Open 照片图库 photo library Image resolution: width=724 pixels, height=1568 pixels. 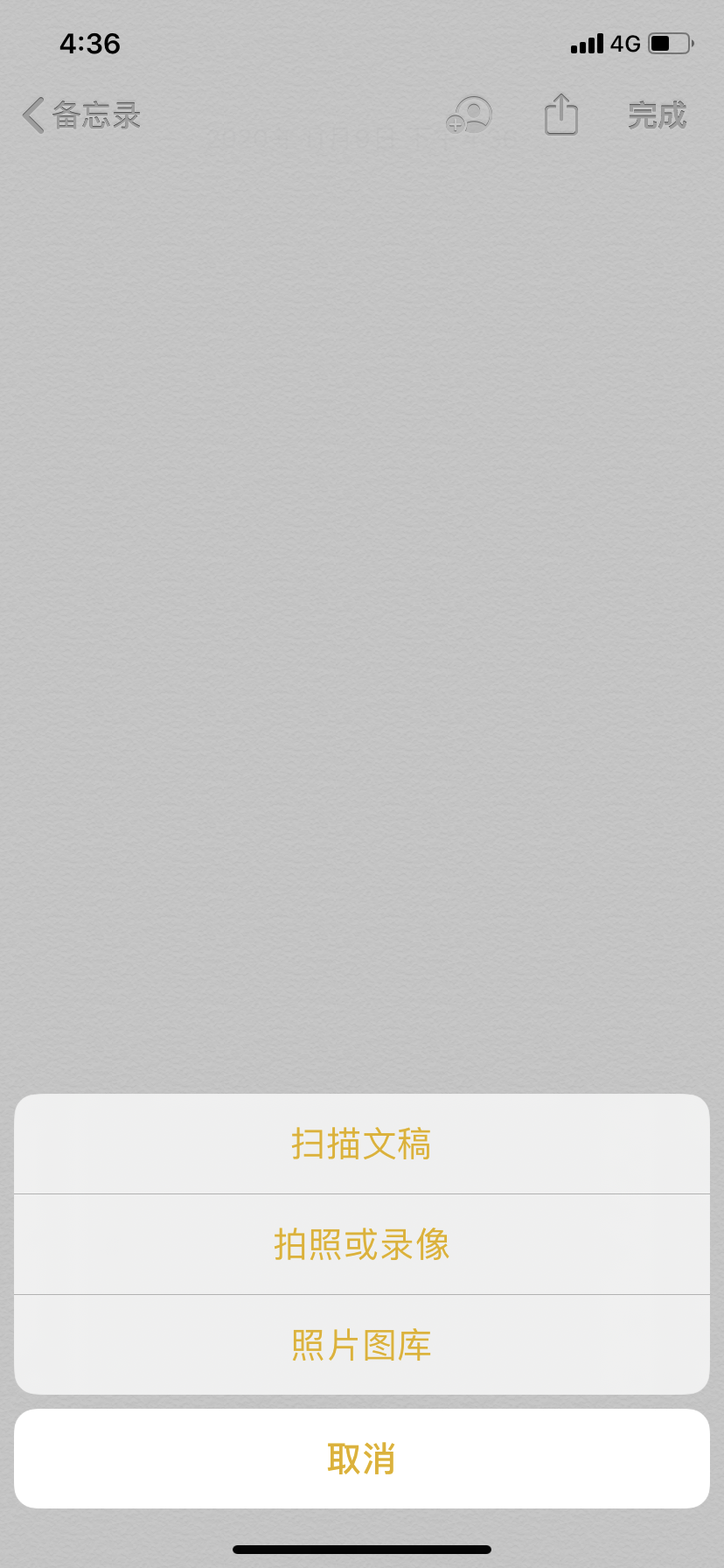pos(361,1345)
